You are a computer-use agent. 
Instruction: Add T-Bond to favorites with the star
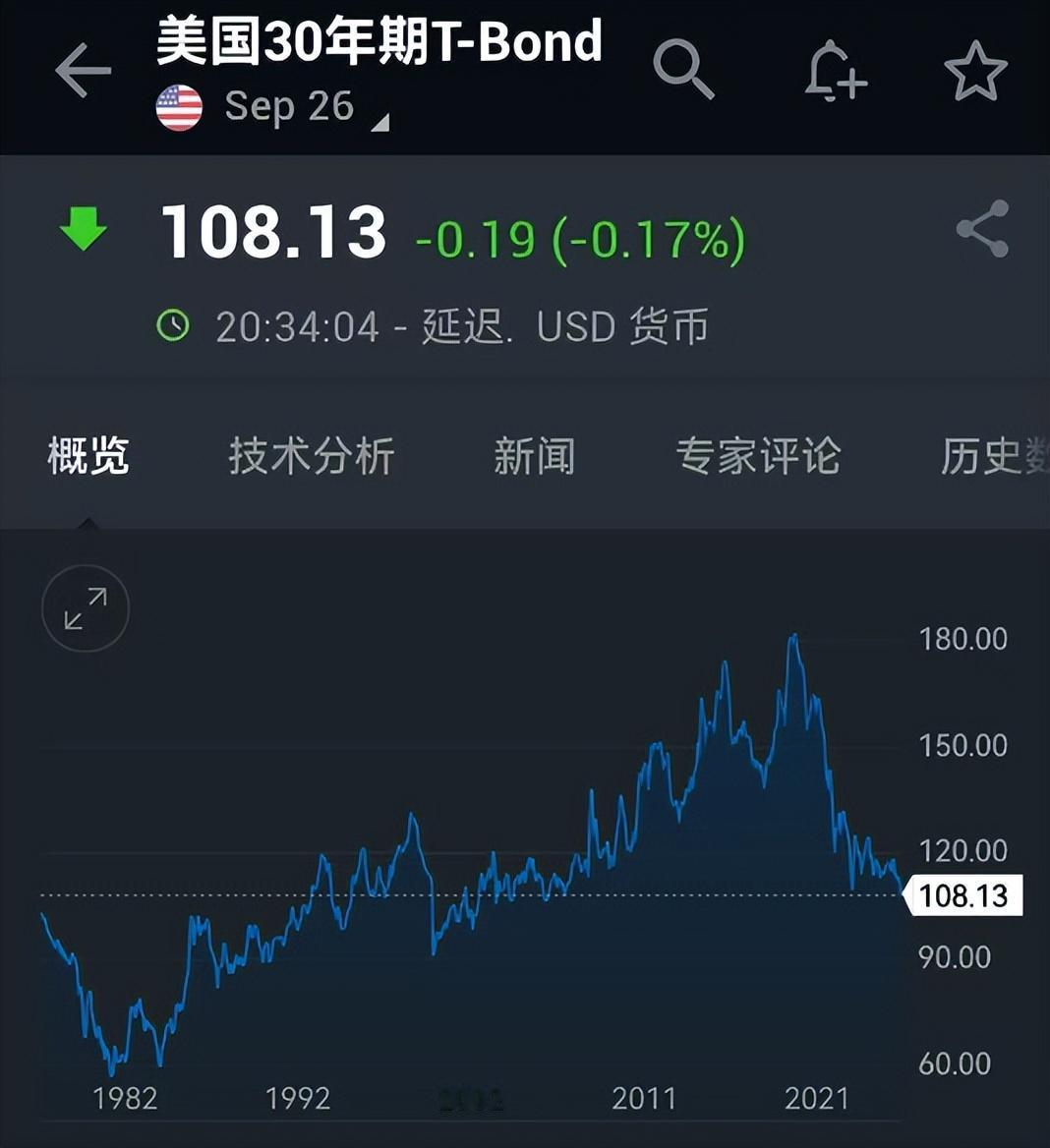click(x=975, y=71)
